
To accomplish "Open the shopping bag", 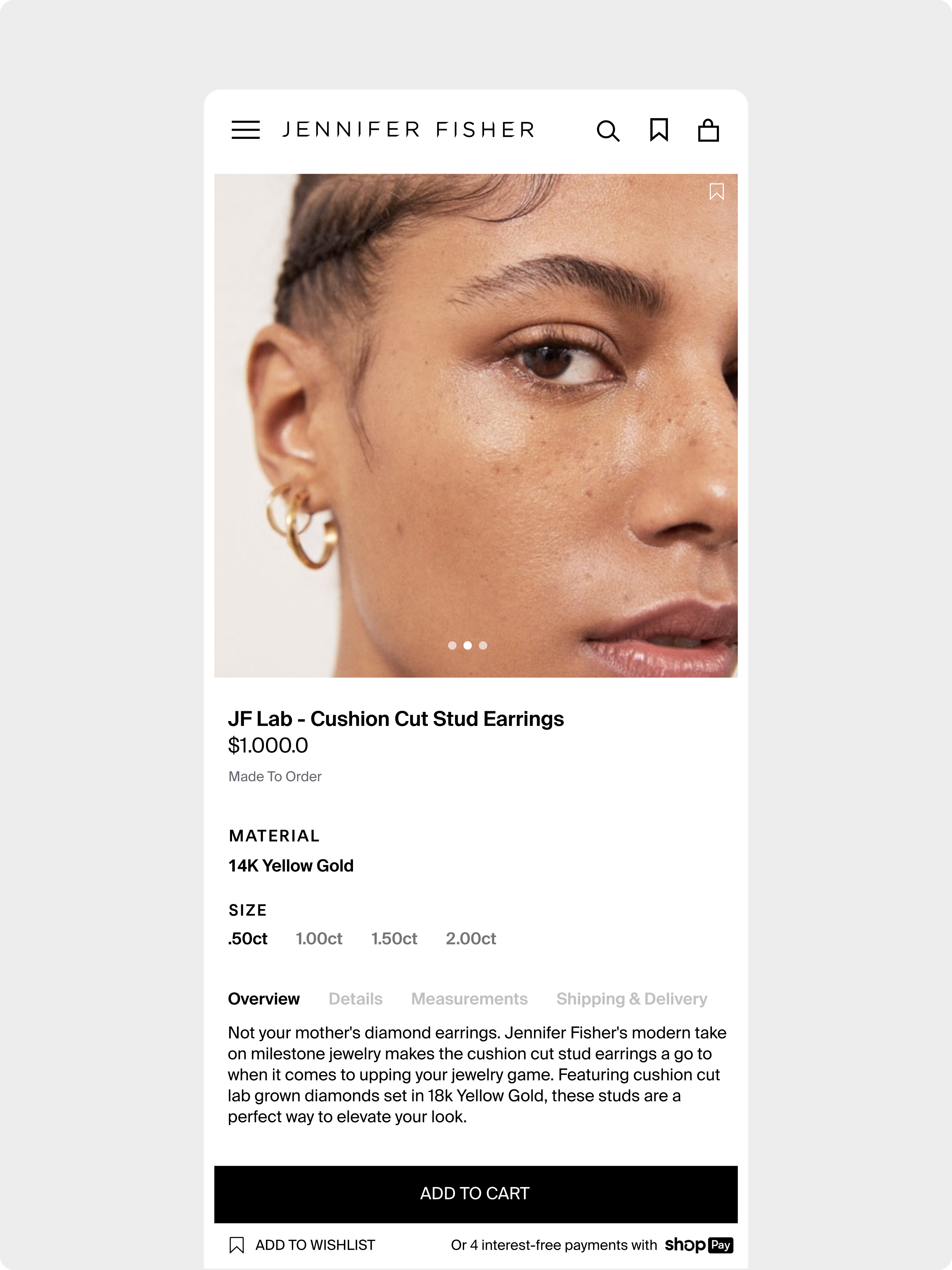I will click(708, 130).
